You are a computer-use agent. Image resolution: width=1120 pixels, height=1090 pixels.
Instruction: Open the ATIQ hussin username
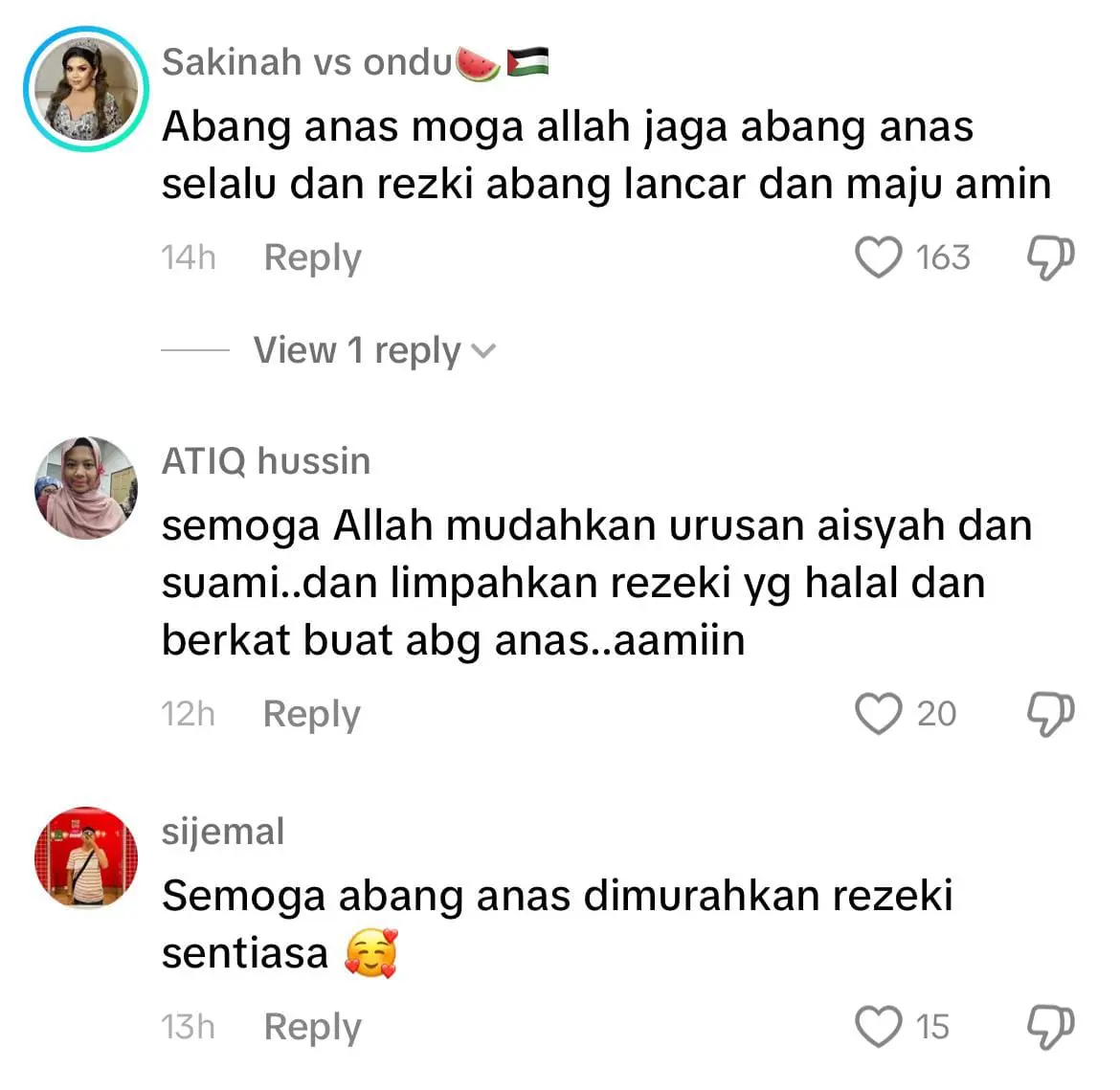pos(266,461)
